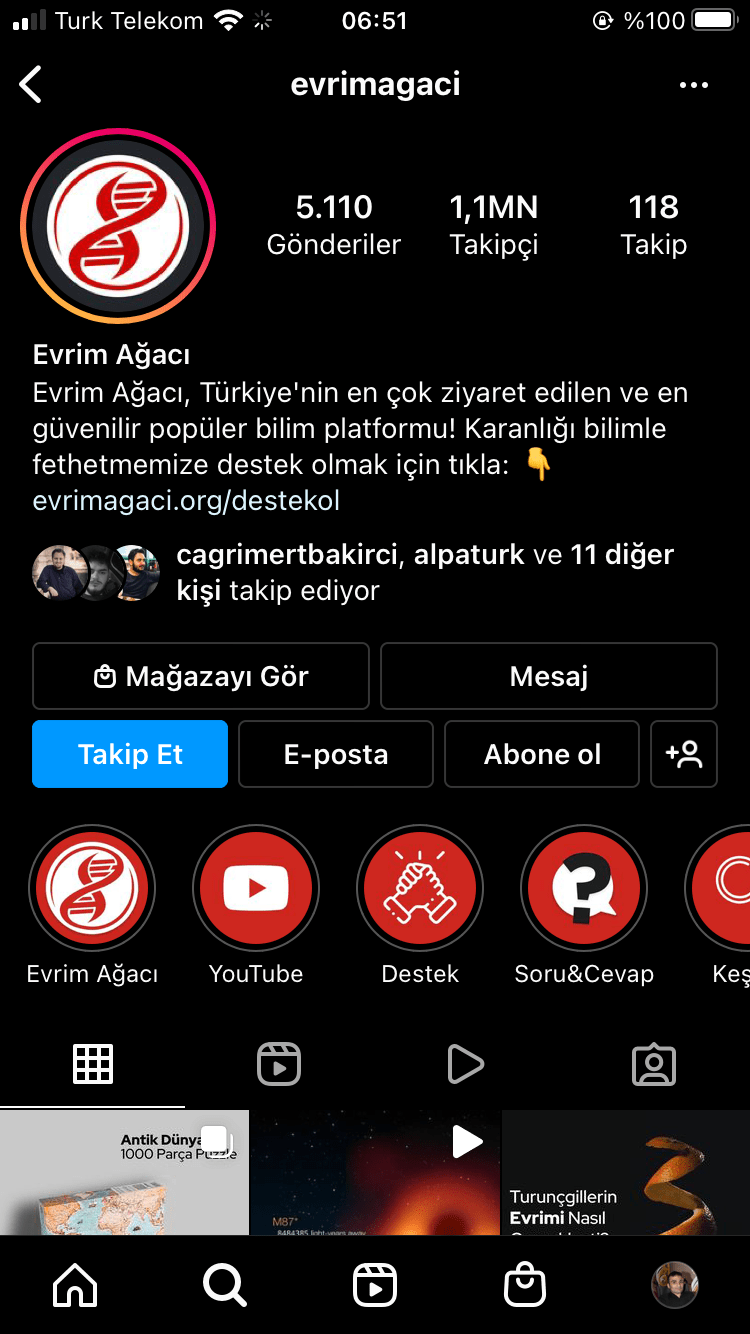Open the Evrim Ağacı story highlight
The height and width of the screenshot is (1334, 750).
(92, 888)
